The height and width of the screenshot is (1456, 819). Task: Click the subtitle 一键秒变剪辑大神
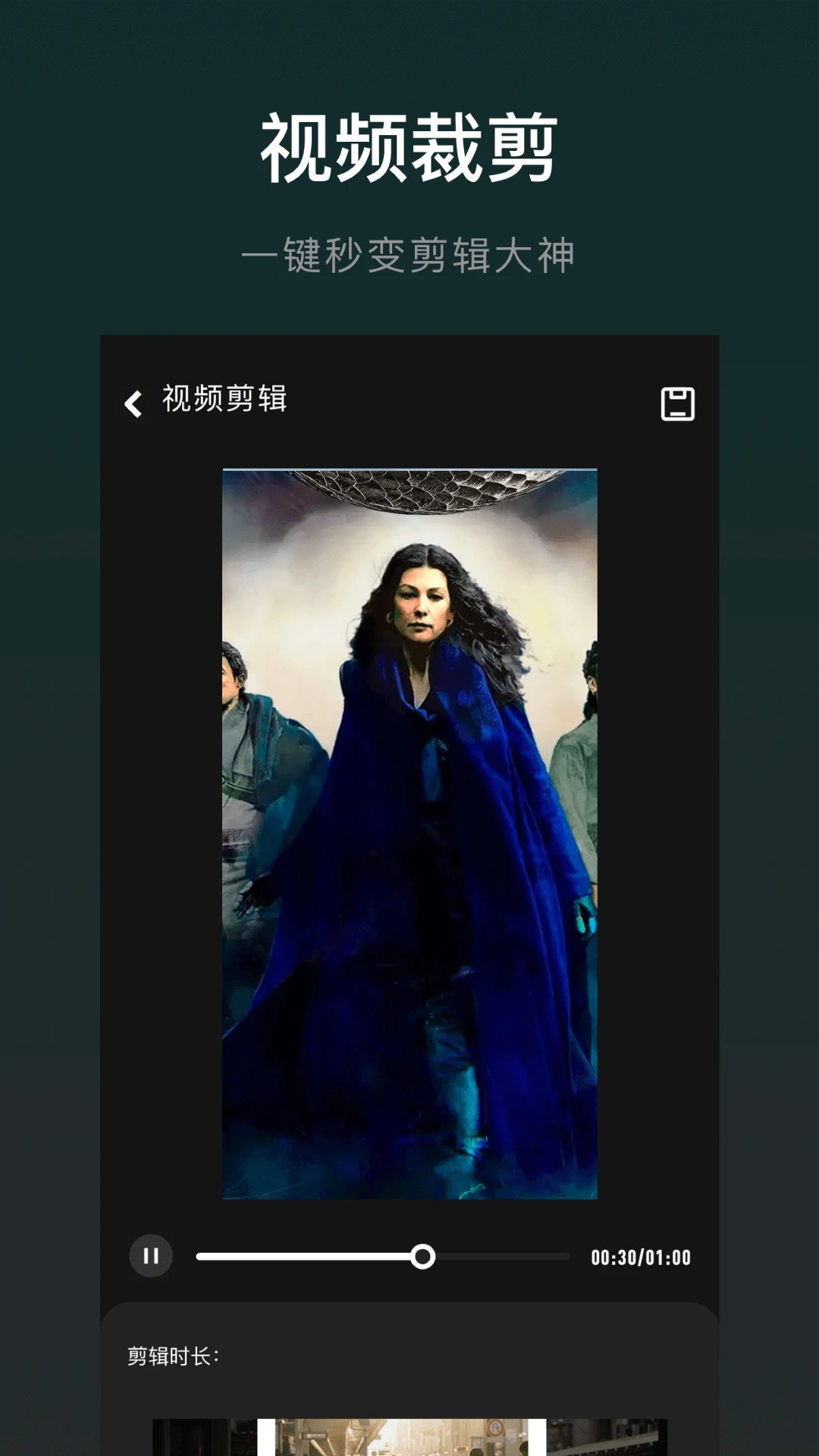pos(409,254)
